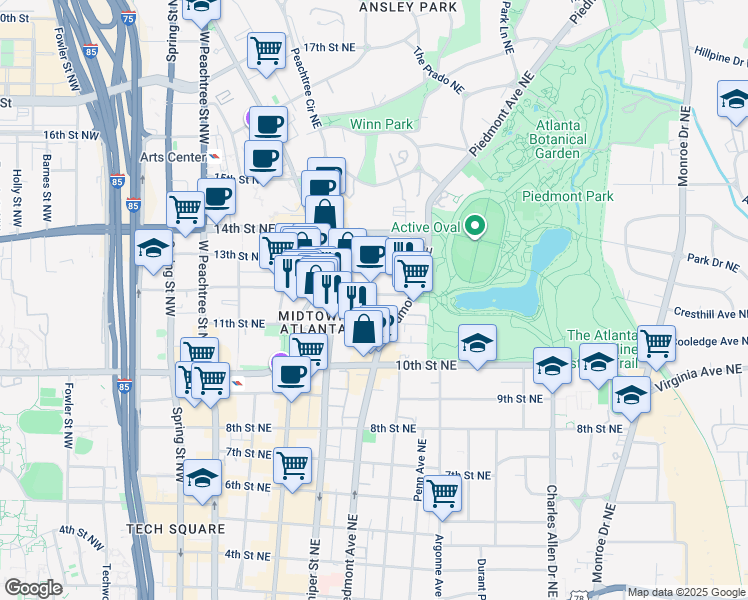Open the school marker beside 13th St NW
This screenshot has width=748, height=600.
click(x=154, y=247)
